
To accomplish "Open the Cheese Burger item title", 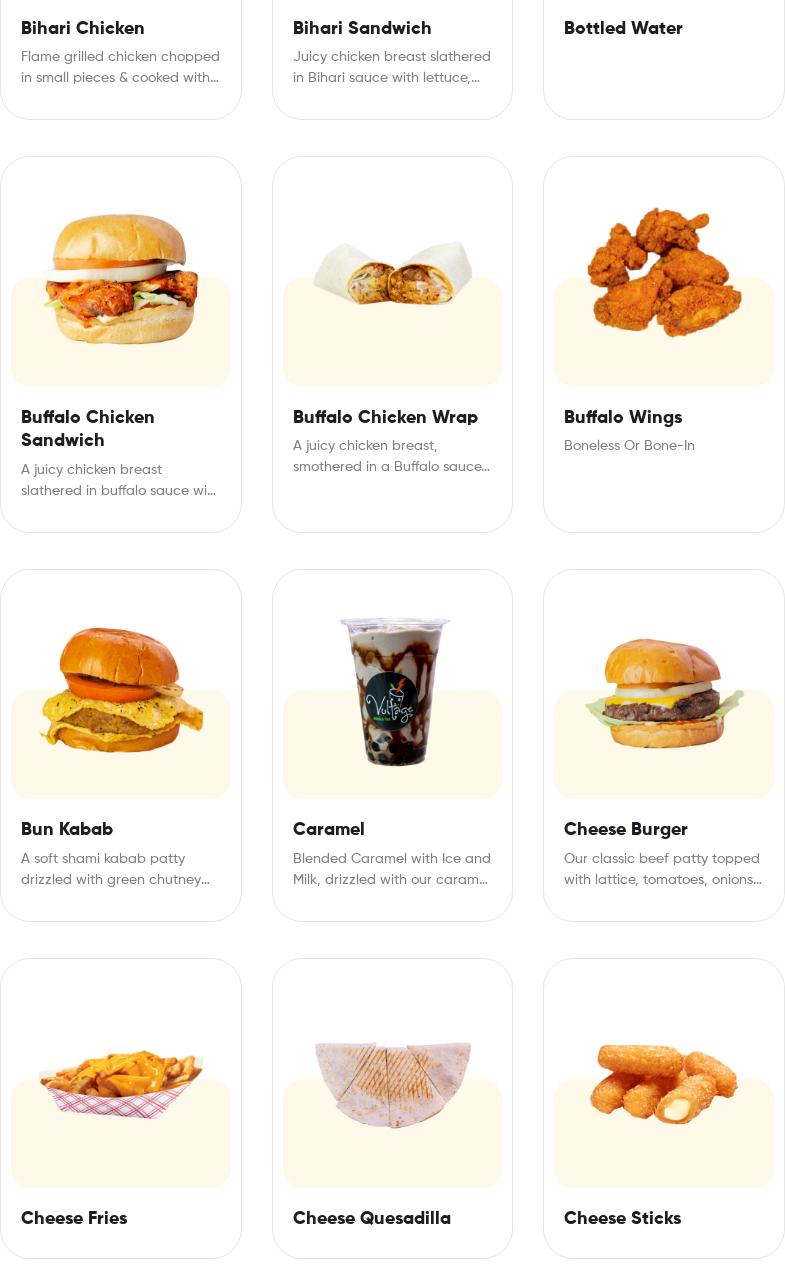I will (626, 829).
